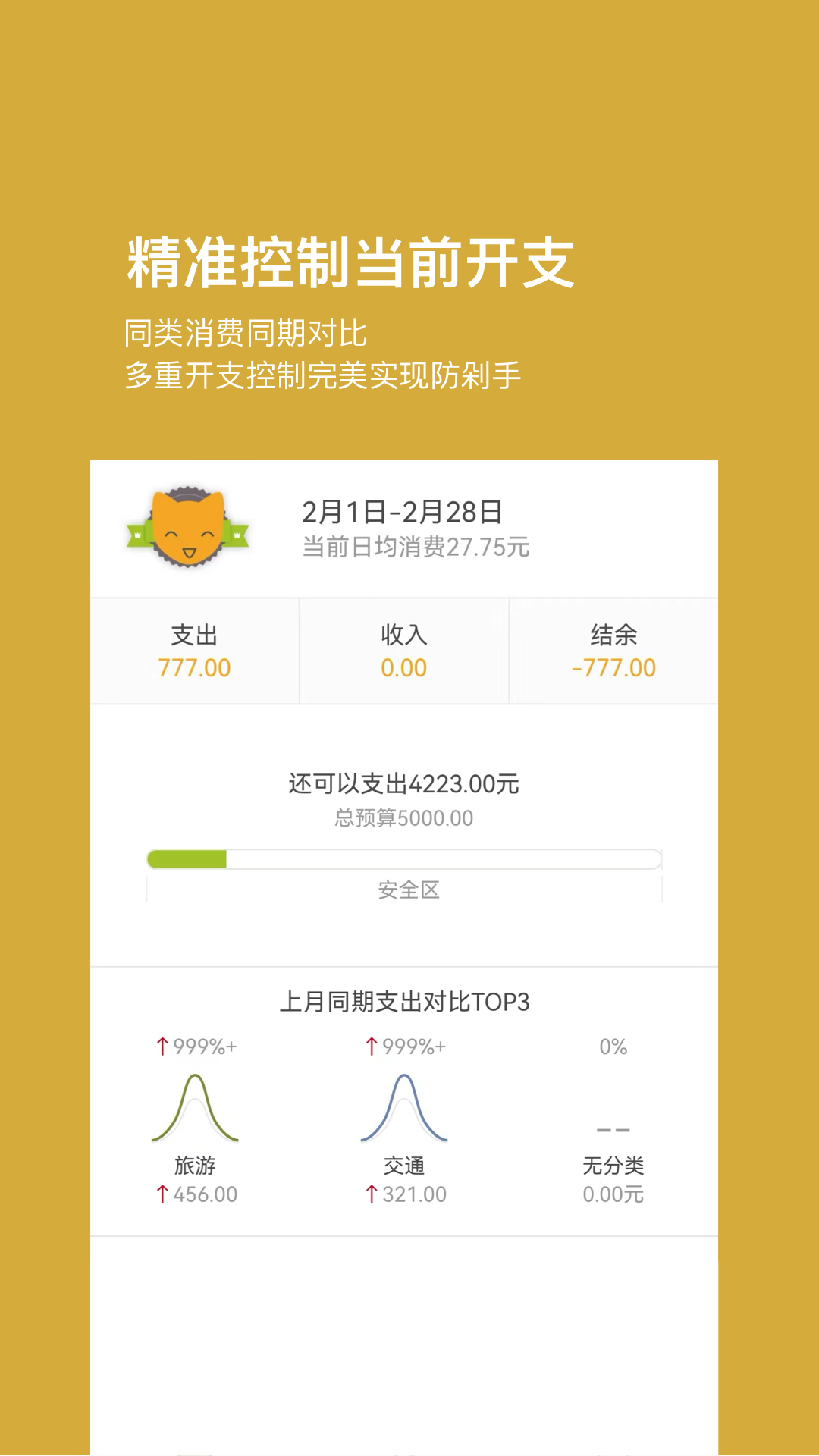Screen dimensions: 819x1456
Task: Tap the 0% indicator above 无分类
Action: click(611, 1046)
